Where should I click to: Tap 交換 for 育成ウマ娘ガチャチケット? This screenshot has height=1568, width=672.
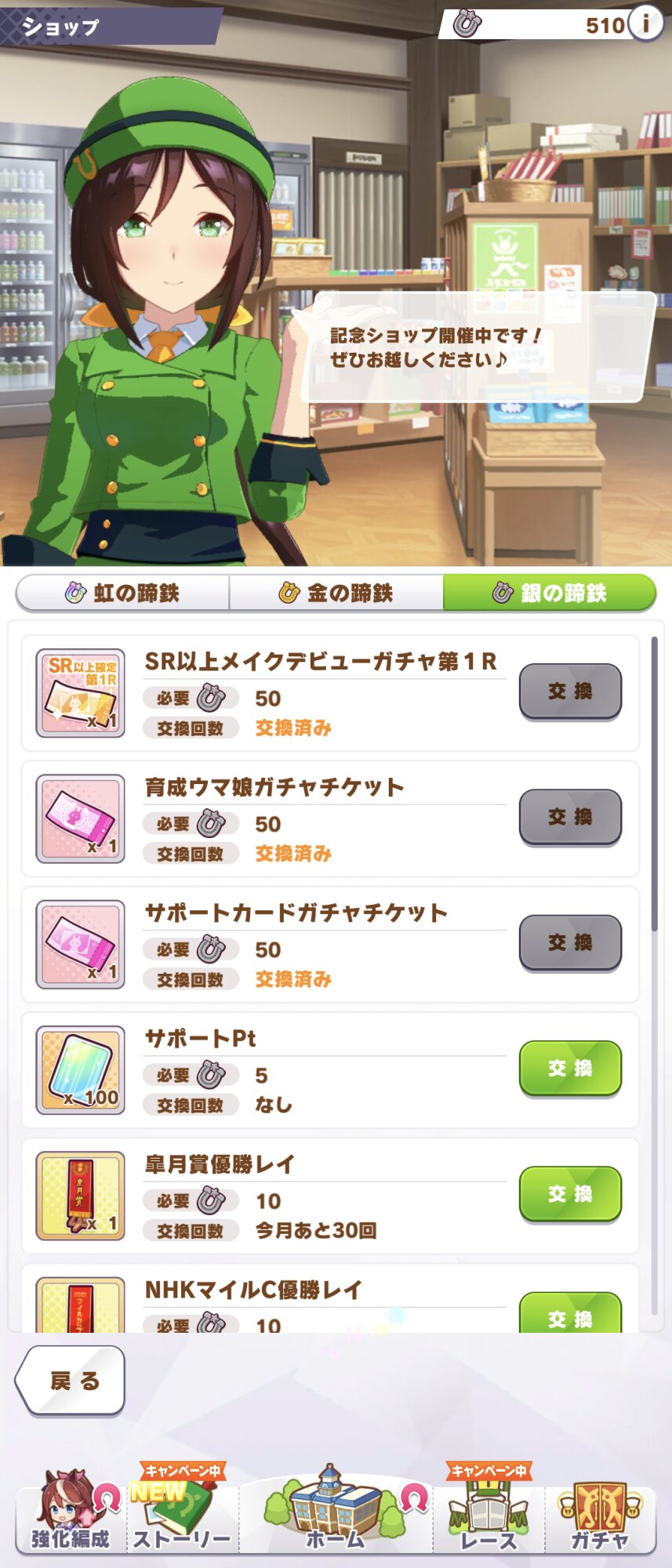pyautogui.click(x=570, y=817)
